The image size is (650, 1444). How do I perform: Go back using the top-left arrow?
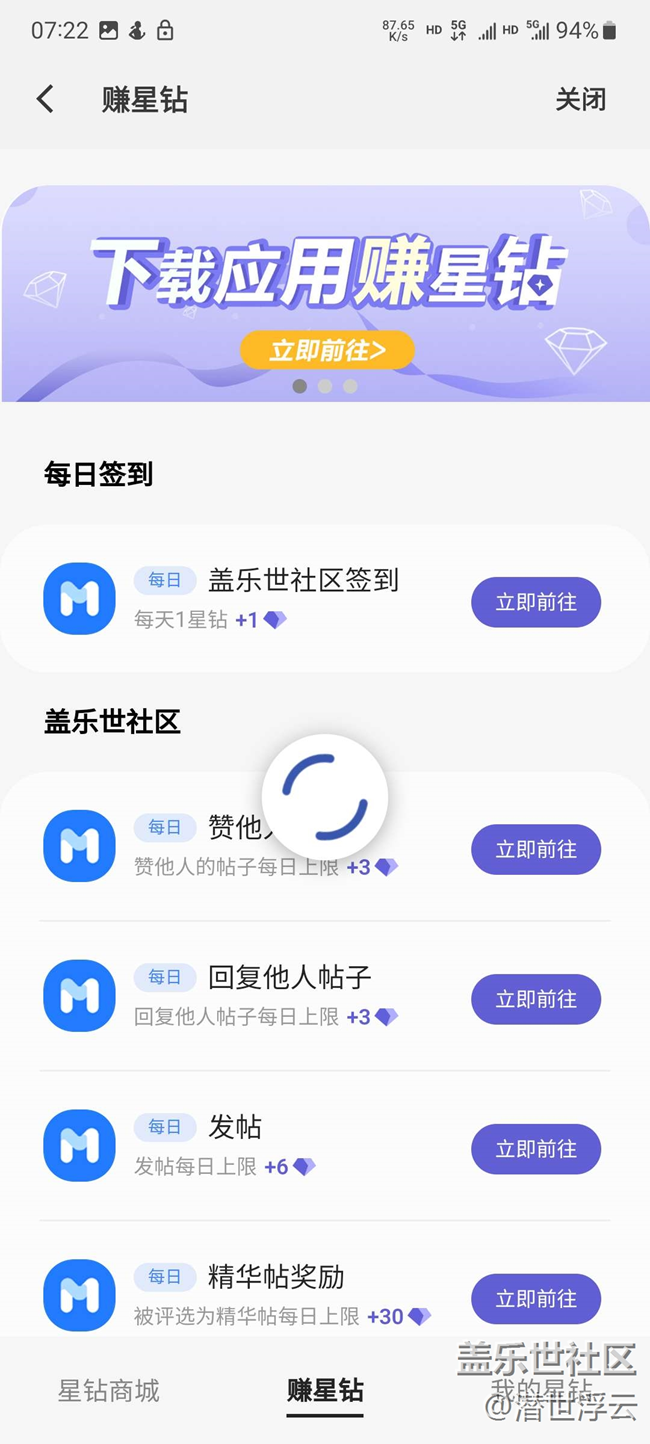point(45,99)
